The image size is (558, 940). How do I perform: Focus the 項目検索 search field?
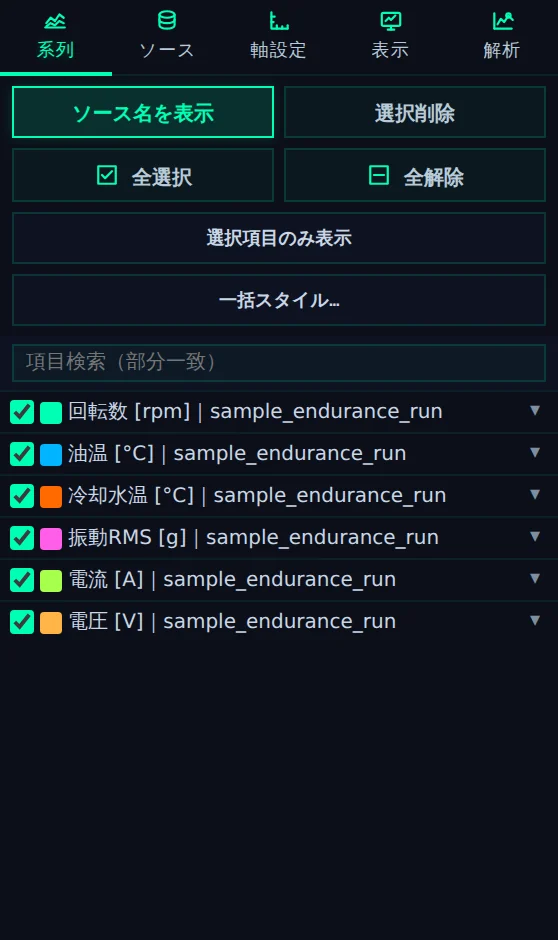point(279,363)
